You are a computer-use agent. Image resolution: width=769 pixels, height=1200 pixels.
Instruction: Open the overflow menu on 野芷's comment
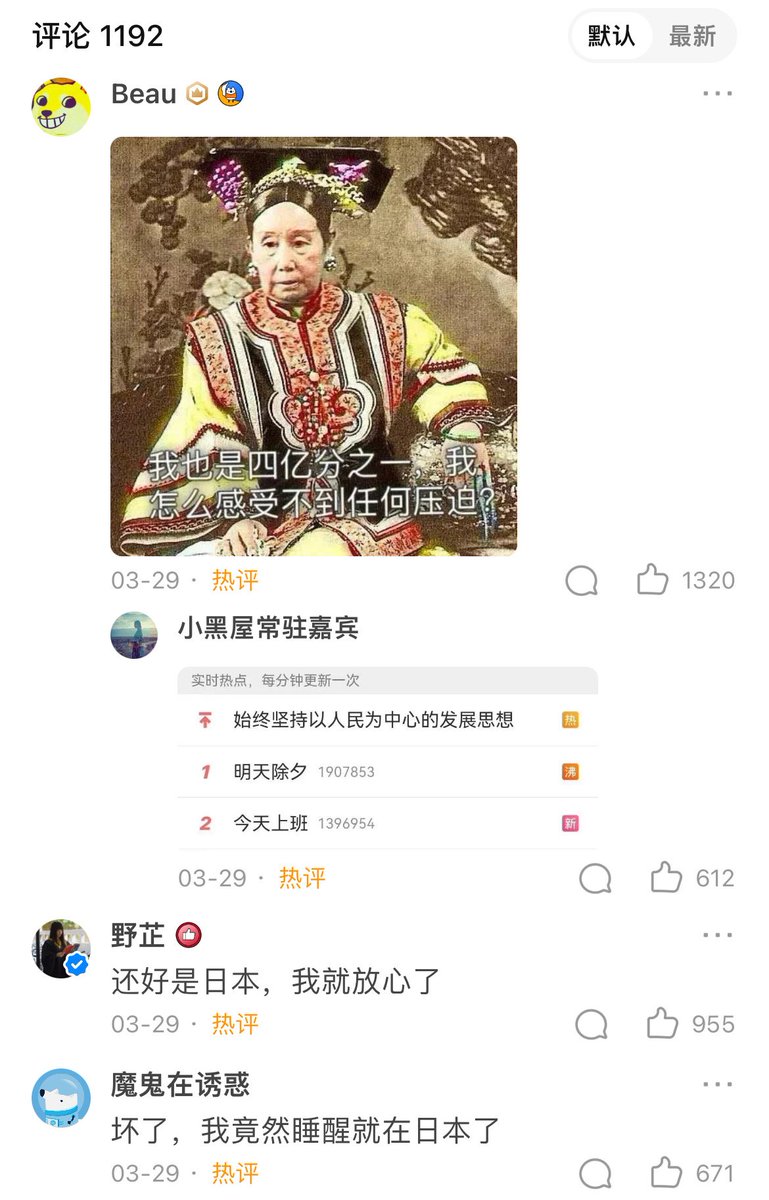tap(717, 935)
